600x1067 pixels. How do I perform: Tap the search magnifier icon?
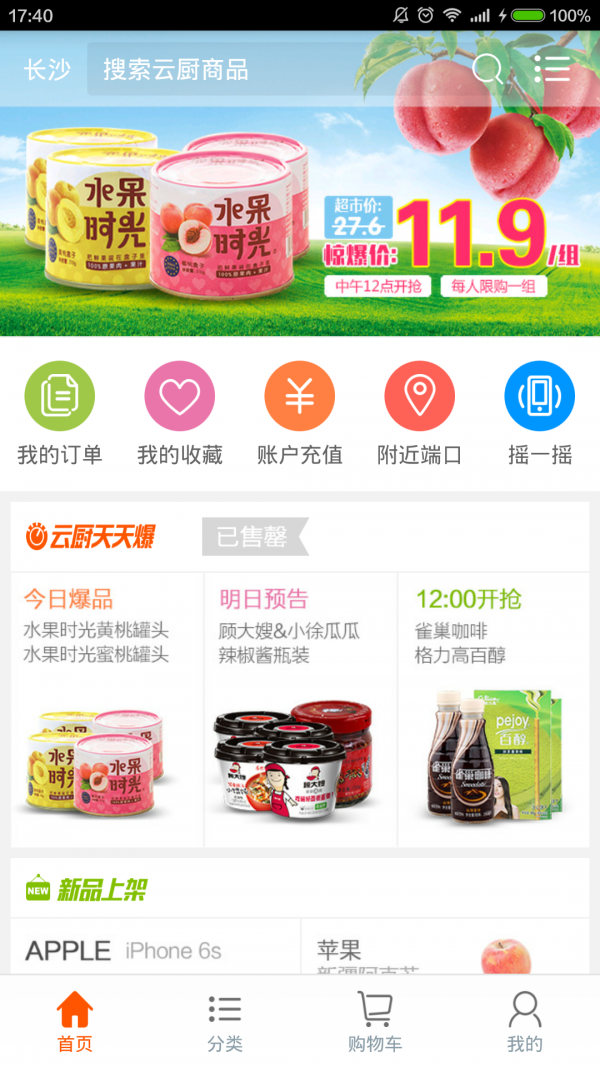(487, 69)
